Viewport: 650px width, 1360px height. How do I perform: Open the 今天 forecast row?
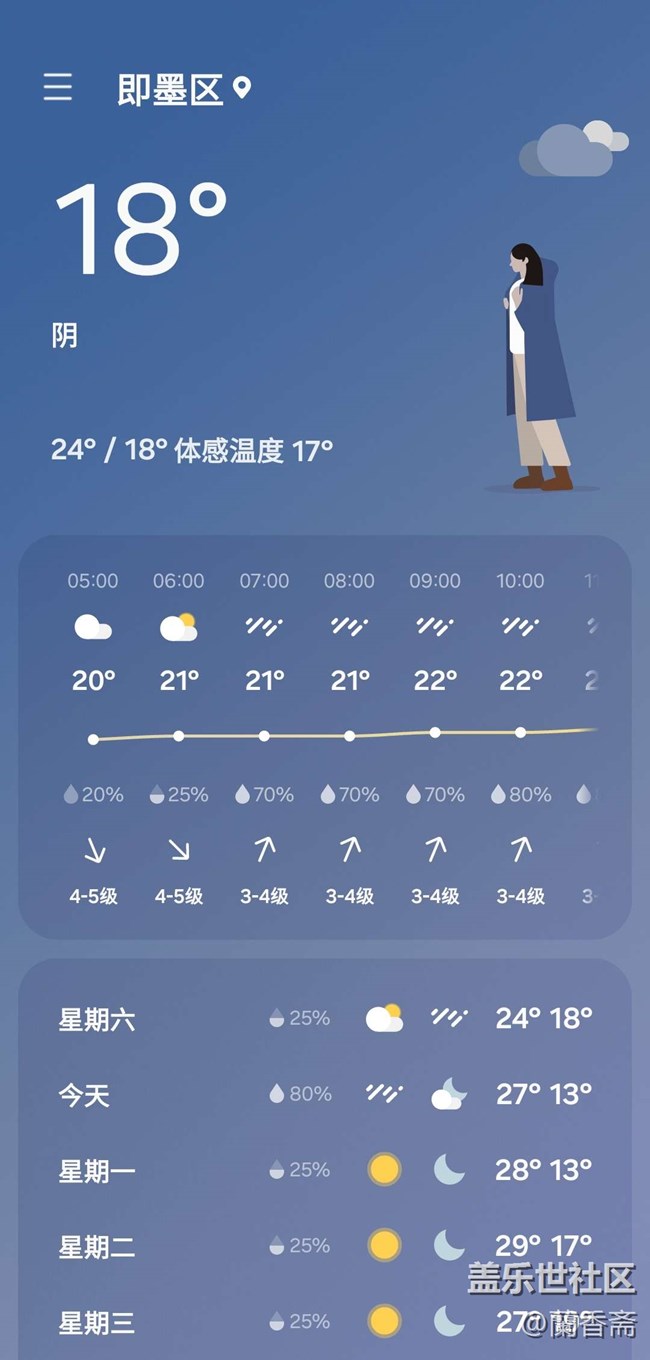(325, 1094)
